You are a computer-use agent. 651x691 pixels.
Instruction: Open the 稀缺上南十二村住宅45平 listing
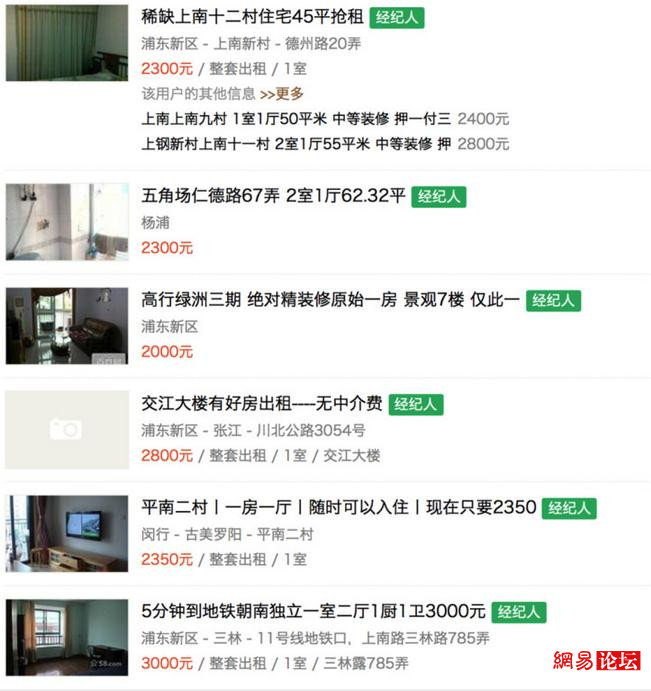click(x=251, y=18)
